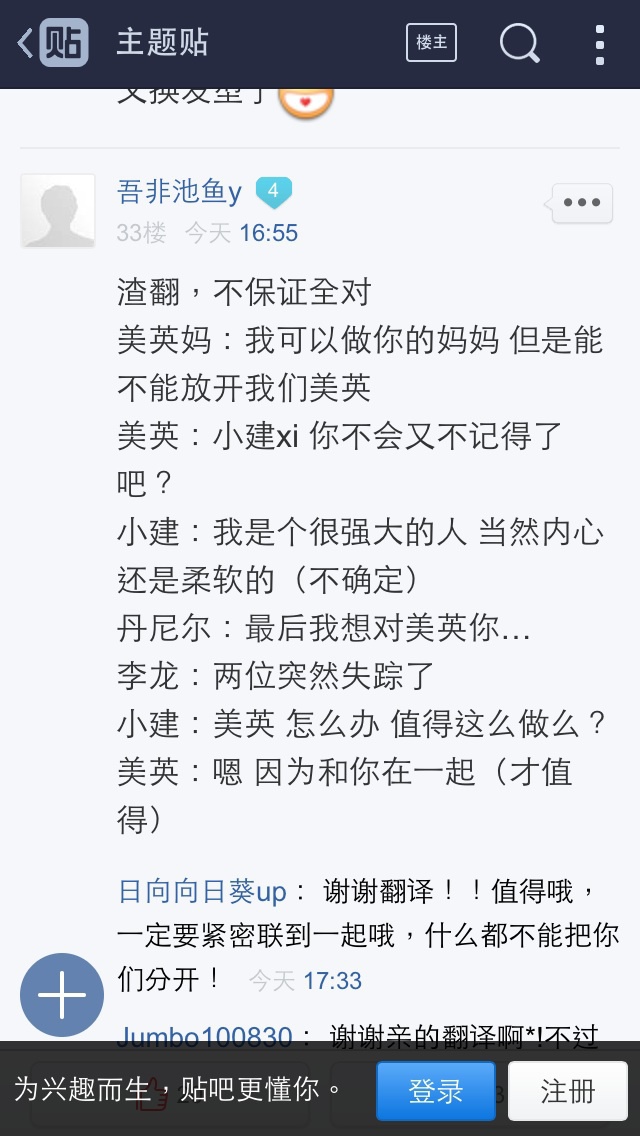
Task: Tap the blue plus floating button
Action: 62,995
